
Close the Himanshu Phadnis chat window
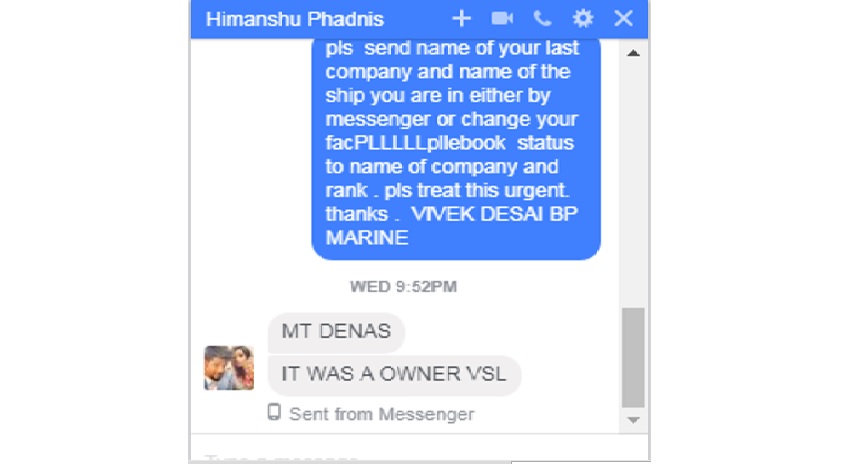coord(623,18)
